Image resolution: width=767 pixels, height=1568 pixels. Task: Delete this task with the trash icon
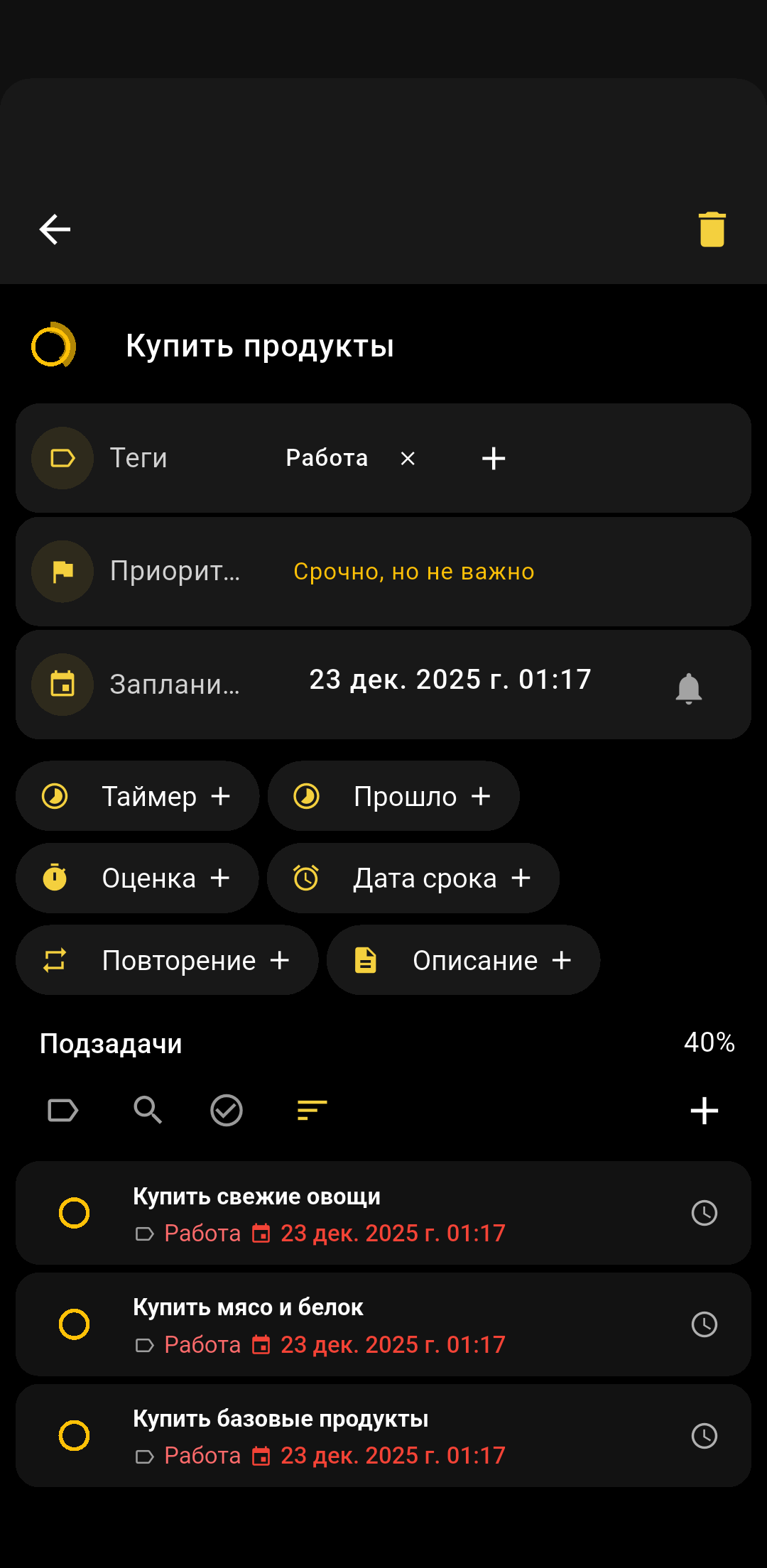tap(712, 229)
